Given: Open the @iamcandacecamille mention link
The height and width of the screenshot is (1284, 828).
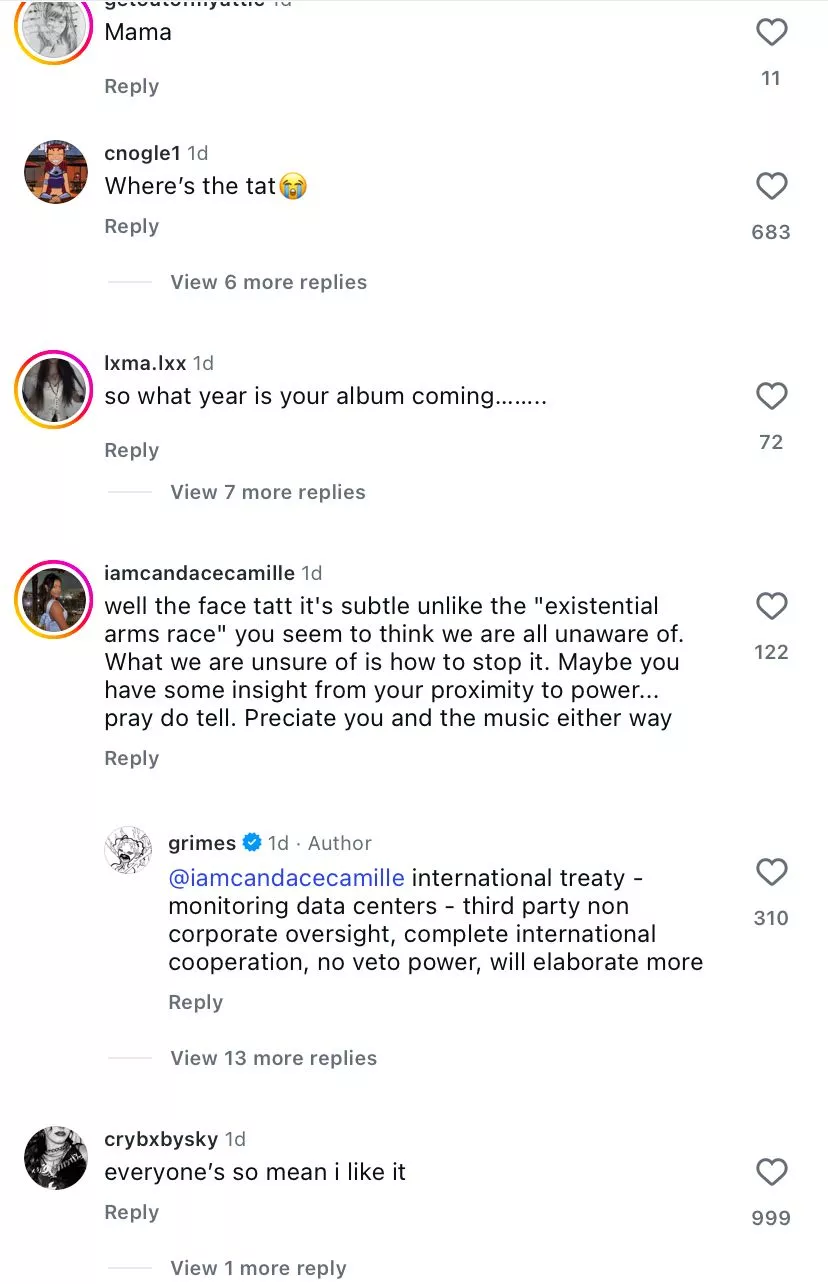Looking at the screenshot, I should pos(286,879).
